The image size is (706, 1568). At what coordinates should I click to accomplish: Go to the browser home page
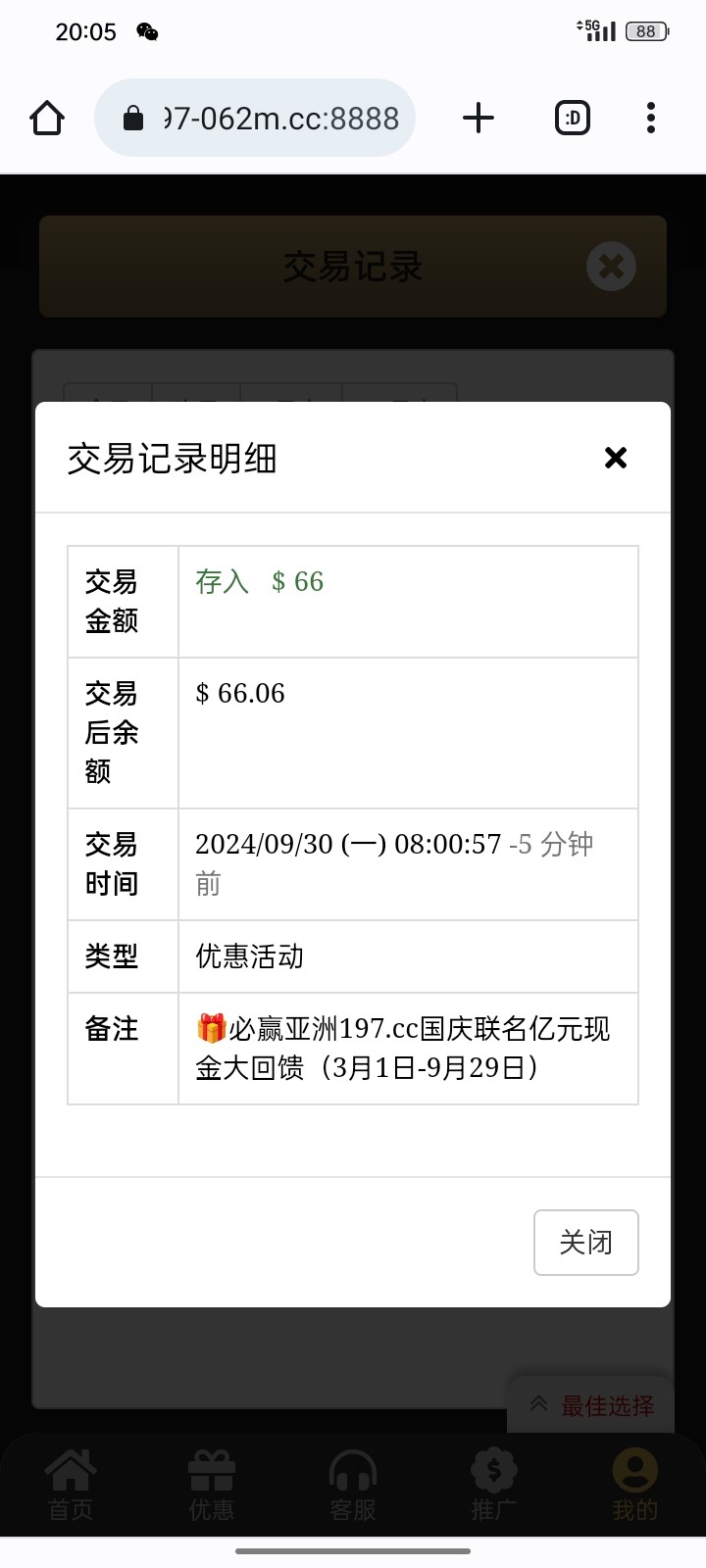pyautogui.click(x=47, y=119)
